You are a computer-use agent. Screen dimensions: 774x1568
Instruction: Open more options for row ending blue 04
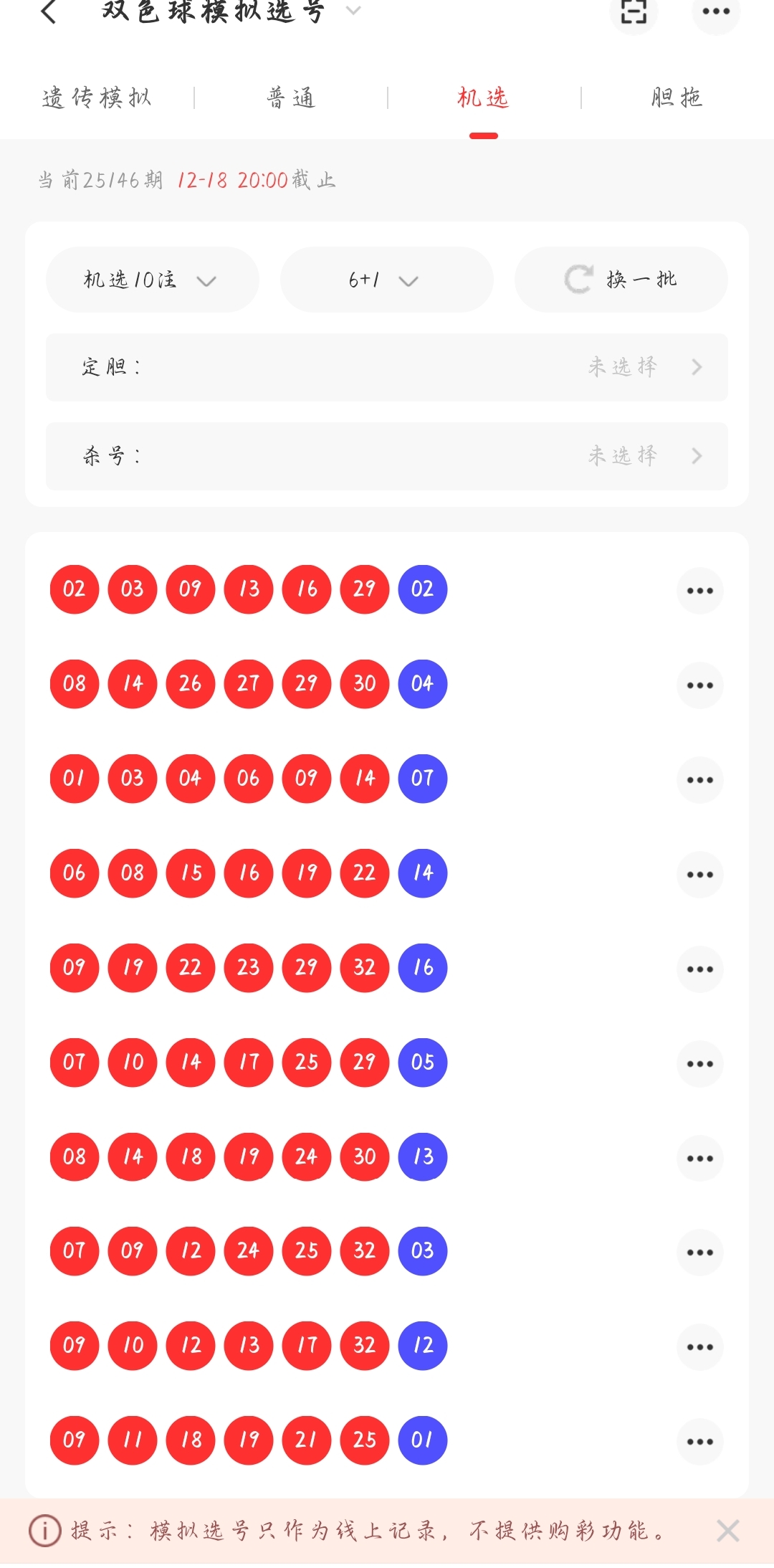tap(699, 685)
